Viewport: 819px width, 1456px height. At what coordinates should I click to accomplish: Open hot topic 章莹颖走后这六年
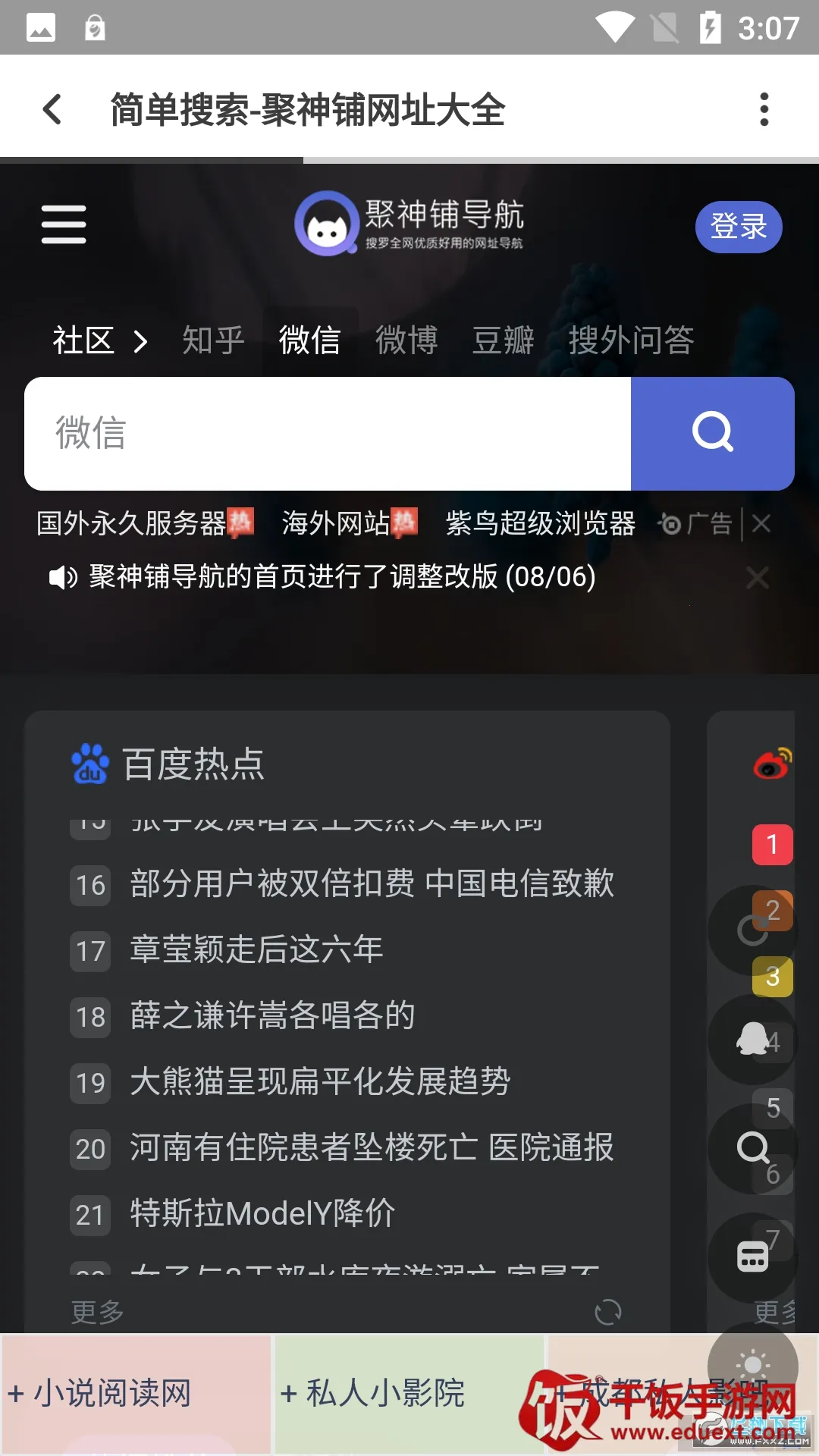(x=256, y=949)
